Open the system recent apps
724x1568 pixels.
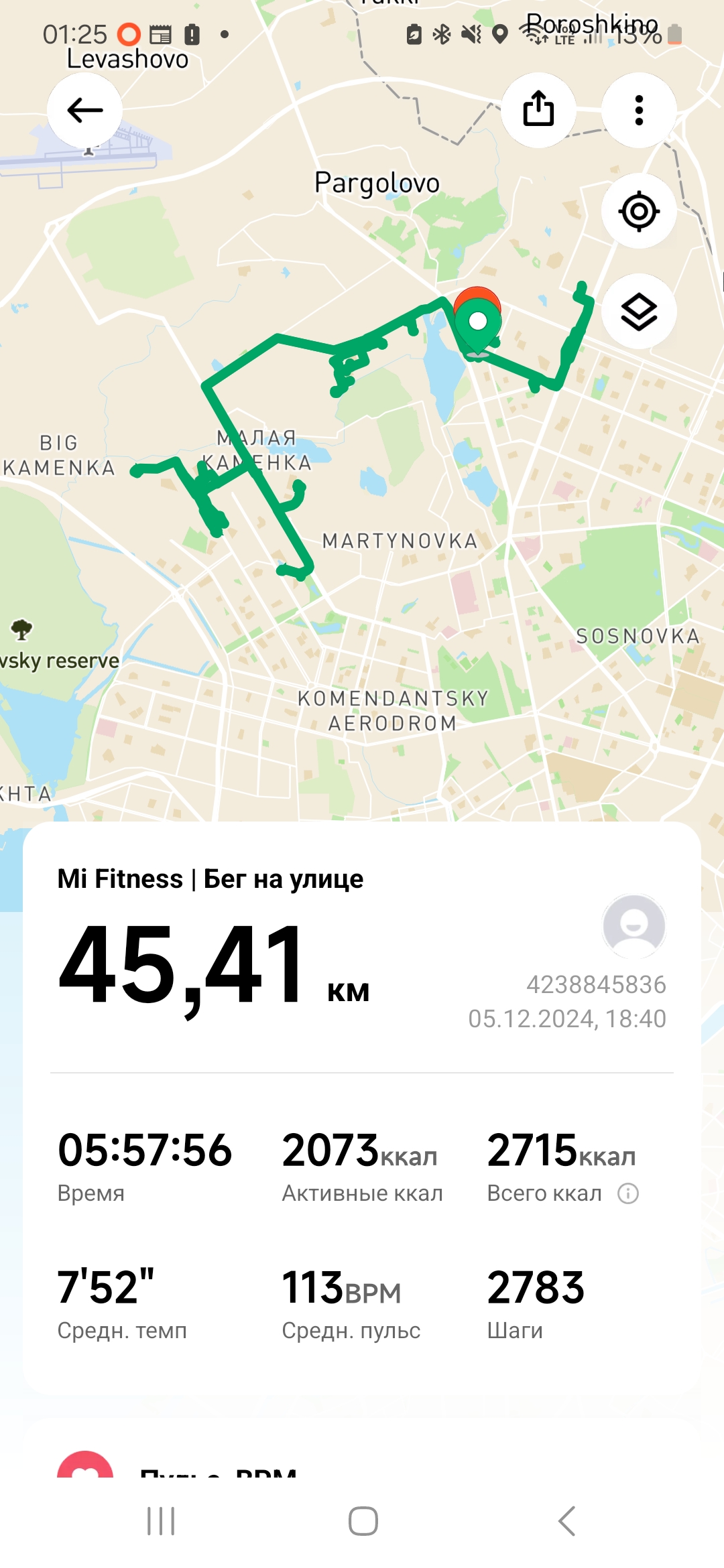pyautogui.click(x=161, y=1521)
